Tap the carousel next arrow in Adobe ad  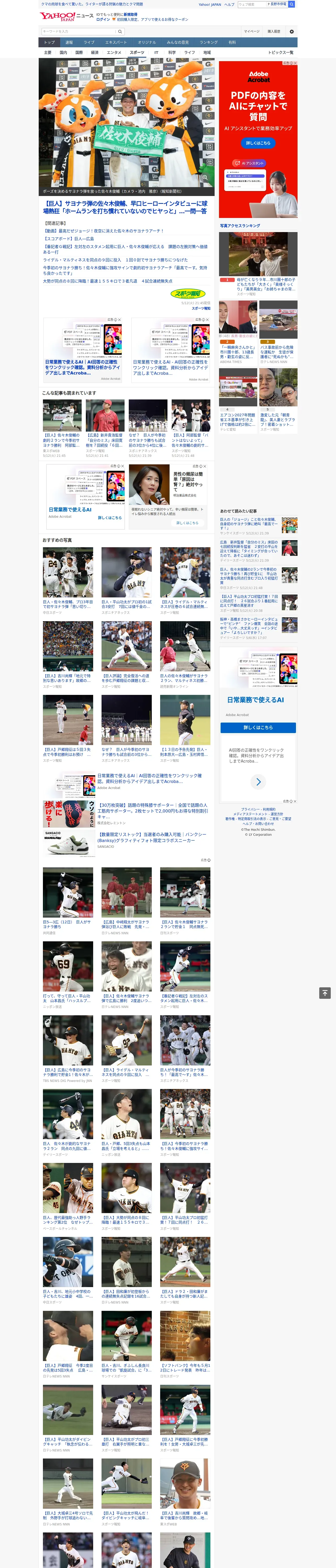point(258,782)
